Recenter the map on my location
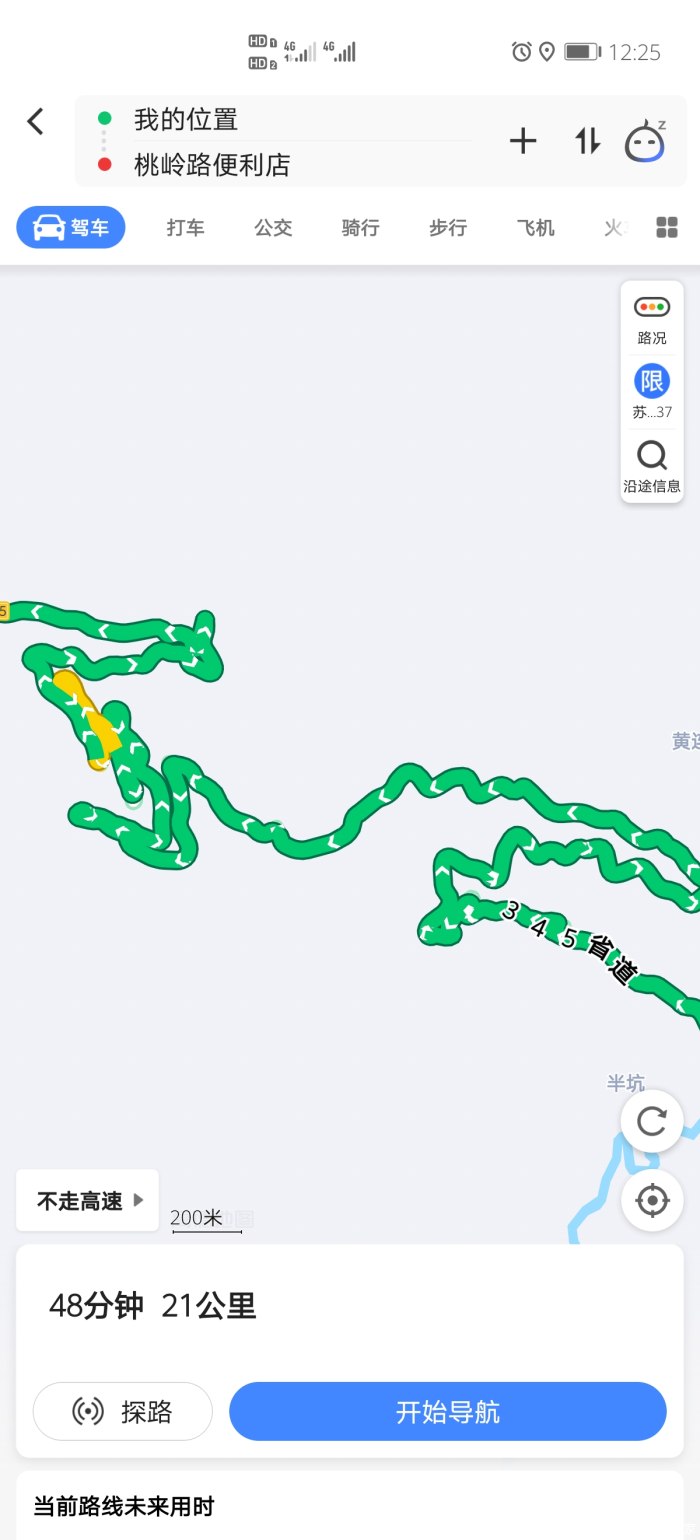The width and height of the screenshot is (700, 1540). coord(652,1199)
